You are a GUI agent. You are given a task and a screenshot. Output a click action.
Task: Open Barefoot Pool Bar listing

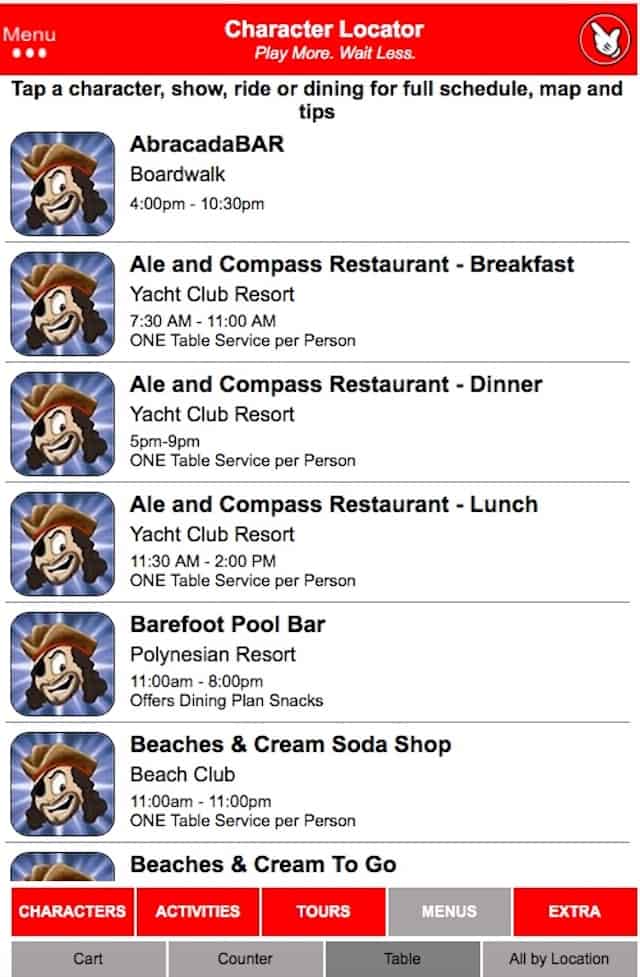coord(320,662)
